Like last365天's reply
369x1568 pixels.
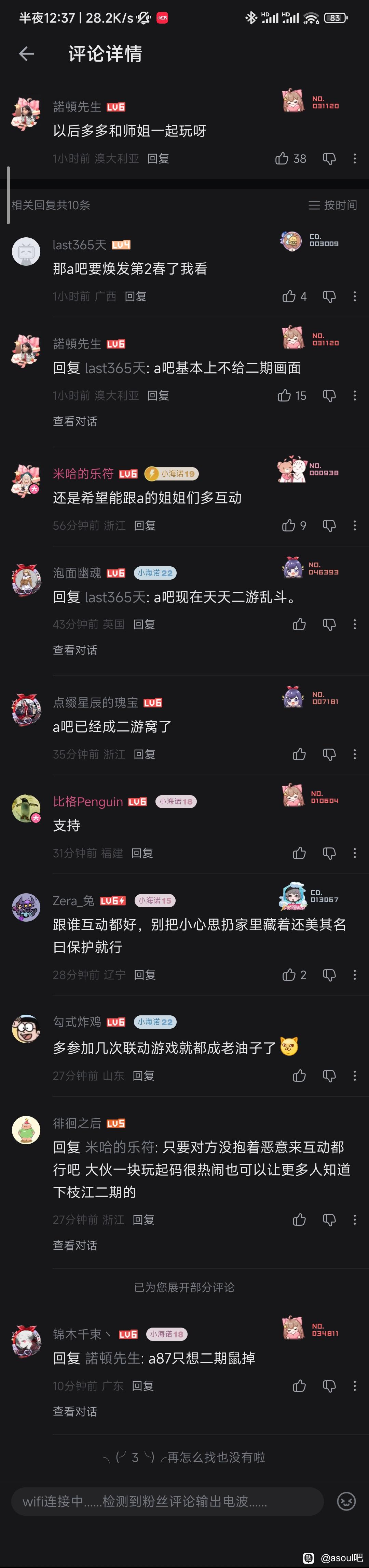click(x=289, y=297)
